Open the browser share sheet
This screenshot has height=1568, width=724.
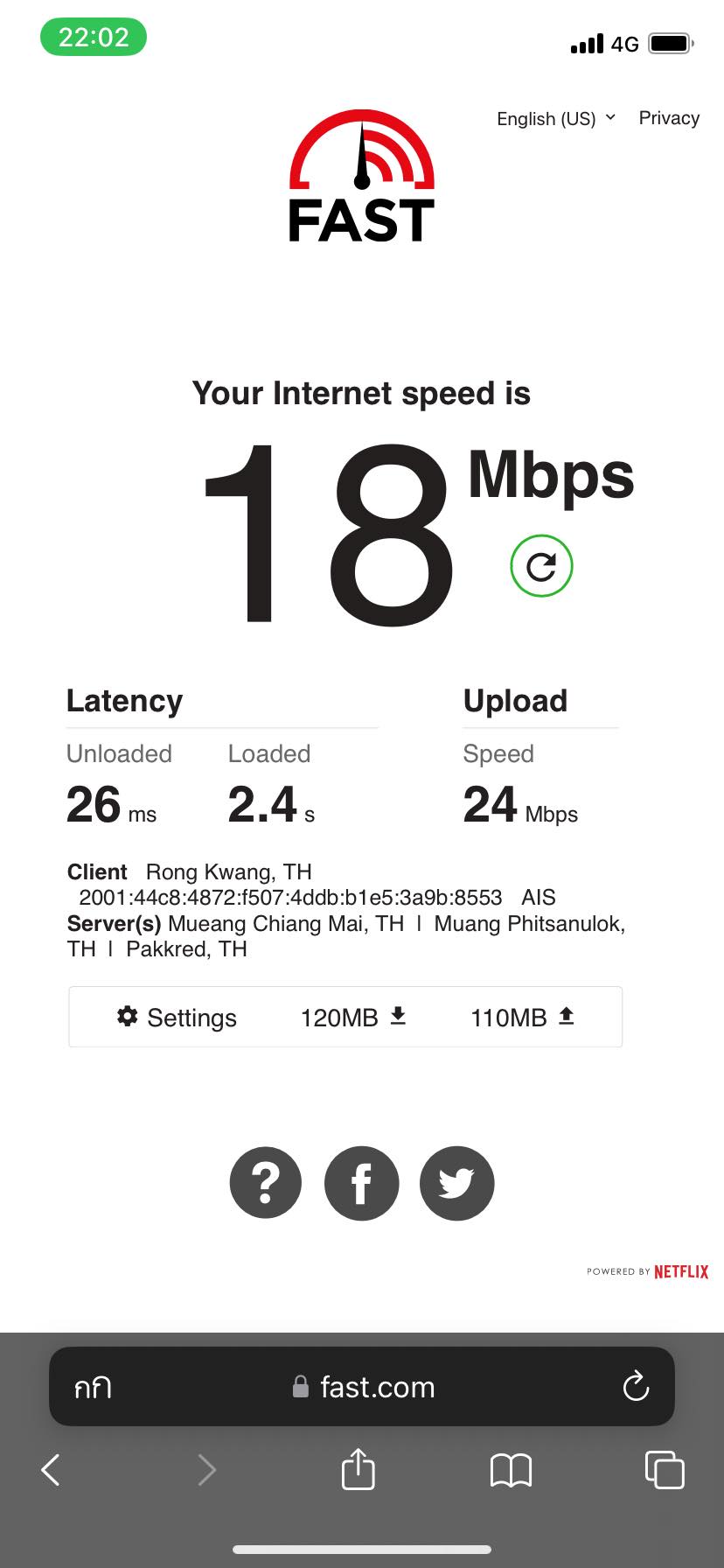[x=358, y=1468]
